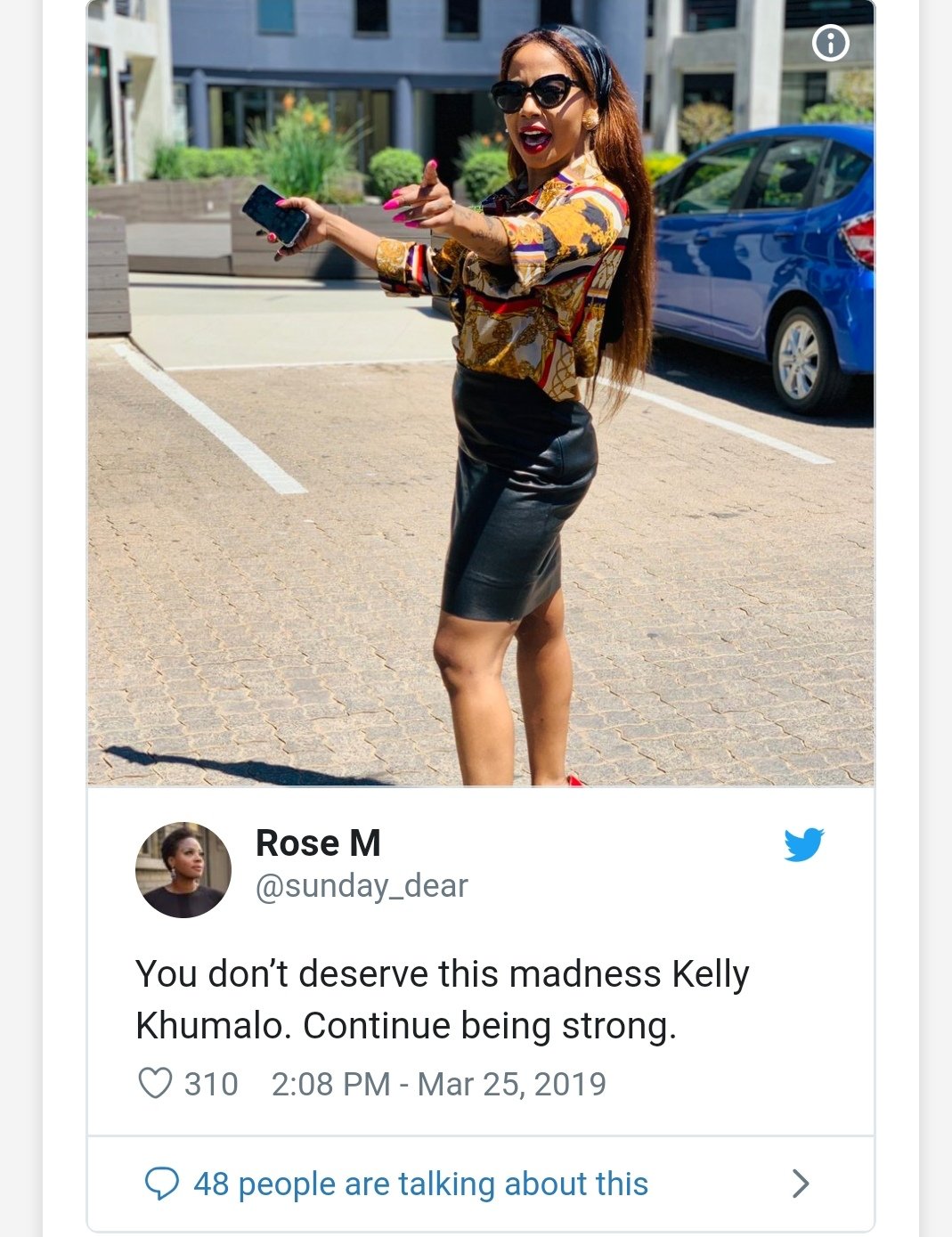
Task: Open Rose M's Twitter profile name
Action: coord(318,842)
